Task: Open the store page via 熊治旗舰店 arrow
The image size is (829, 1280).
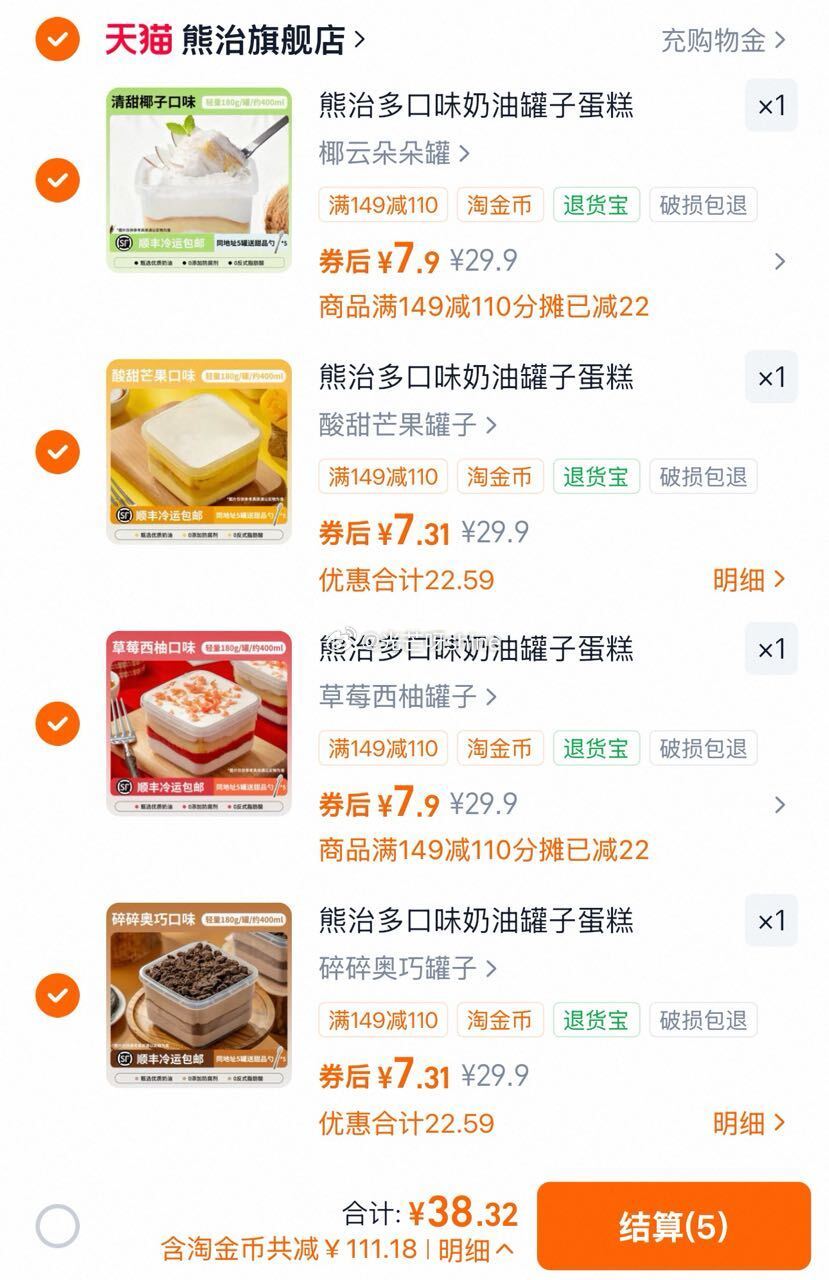Action: tap(358, 40)
